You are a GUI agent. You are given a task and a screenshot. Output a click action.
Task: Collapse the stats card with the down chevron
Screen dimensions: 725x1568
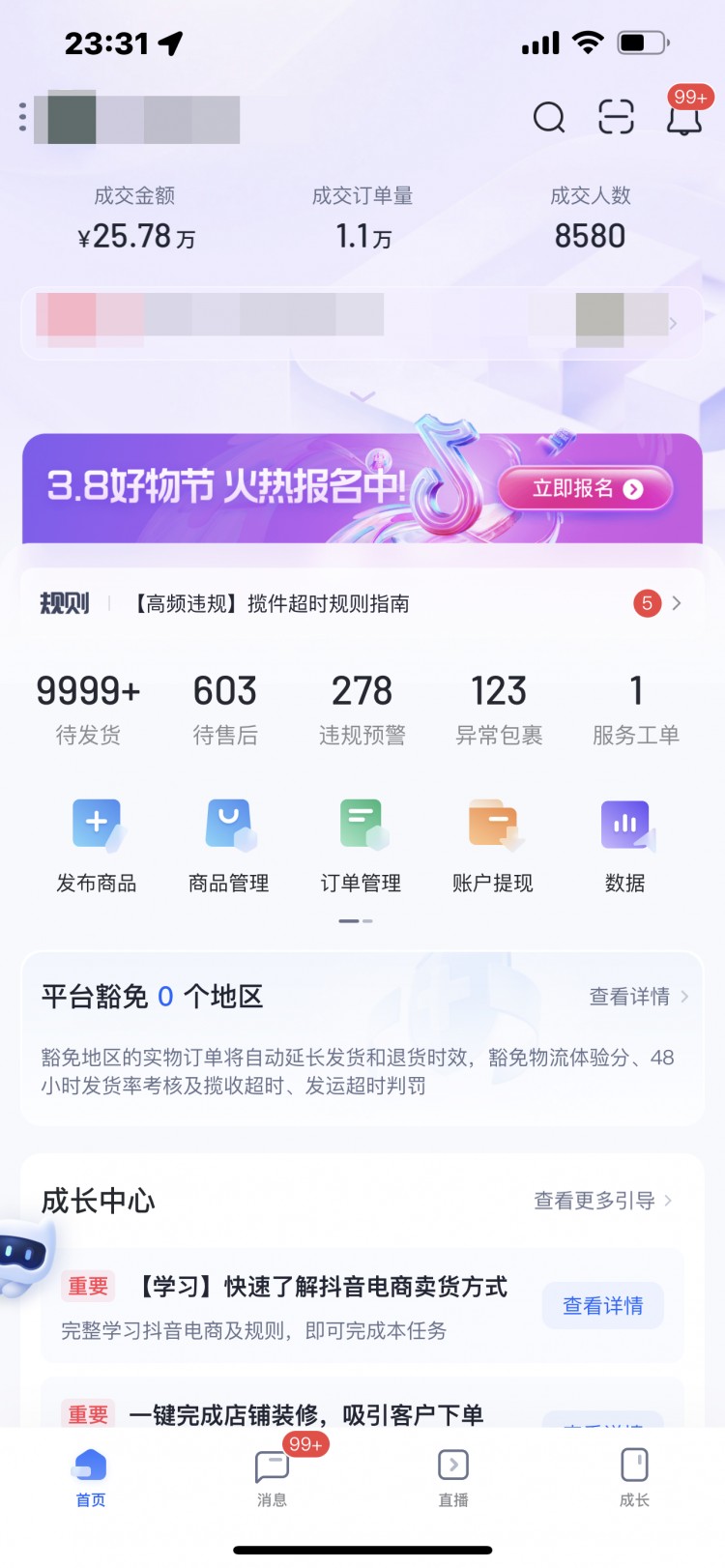[362, 396]
